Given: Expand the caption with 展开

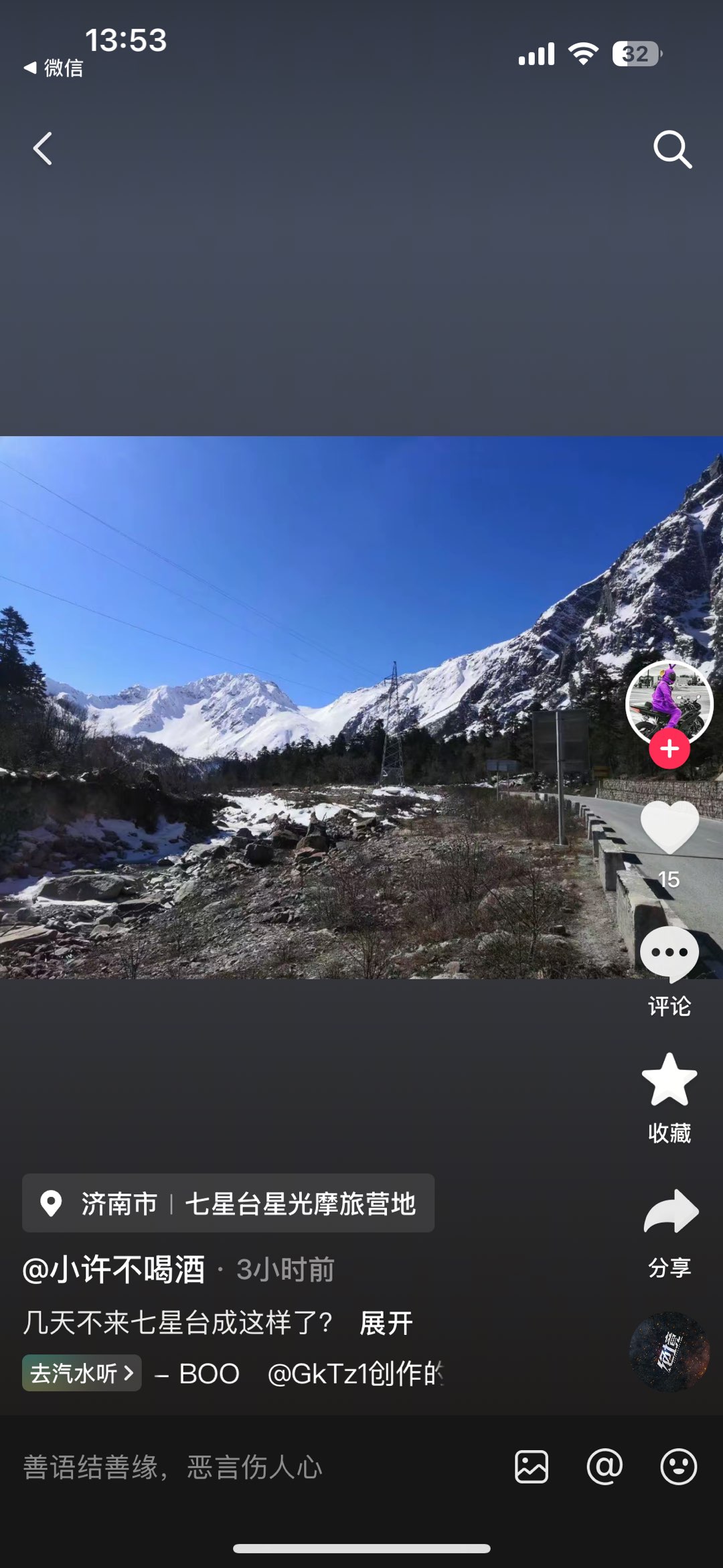Looking at the screenshot, I should [386, 1324].
